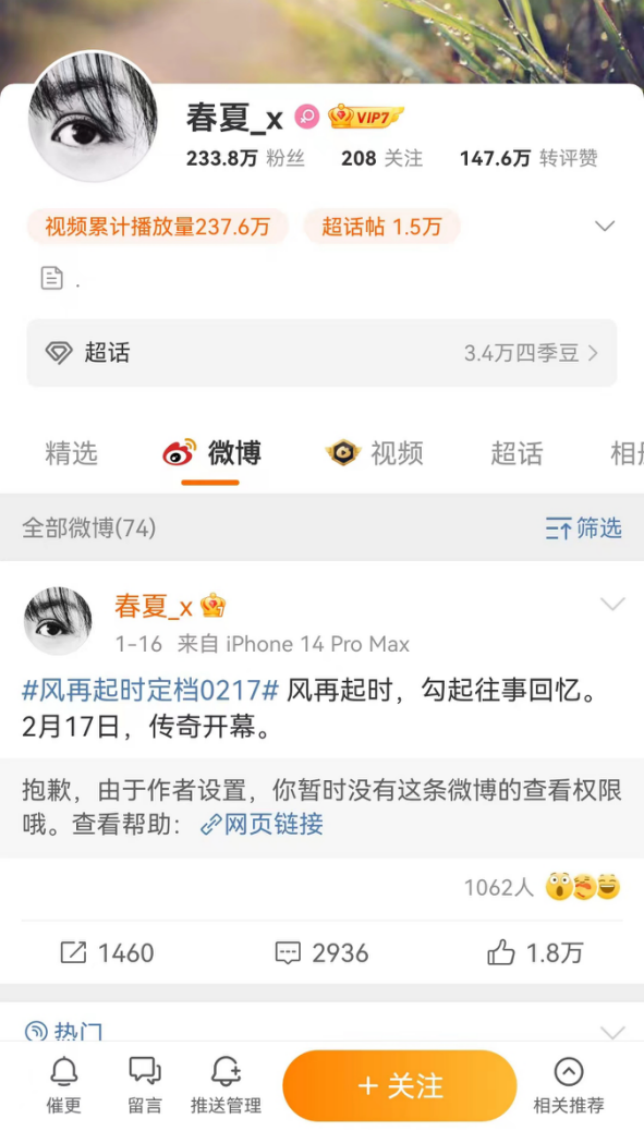Viewport: 644px width, 1131px height.
Task: Open the 网页链接 help link
Action: click(262, 824)
